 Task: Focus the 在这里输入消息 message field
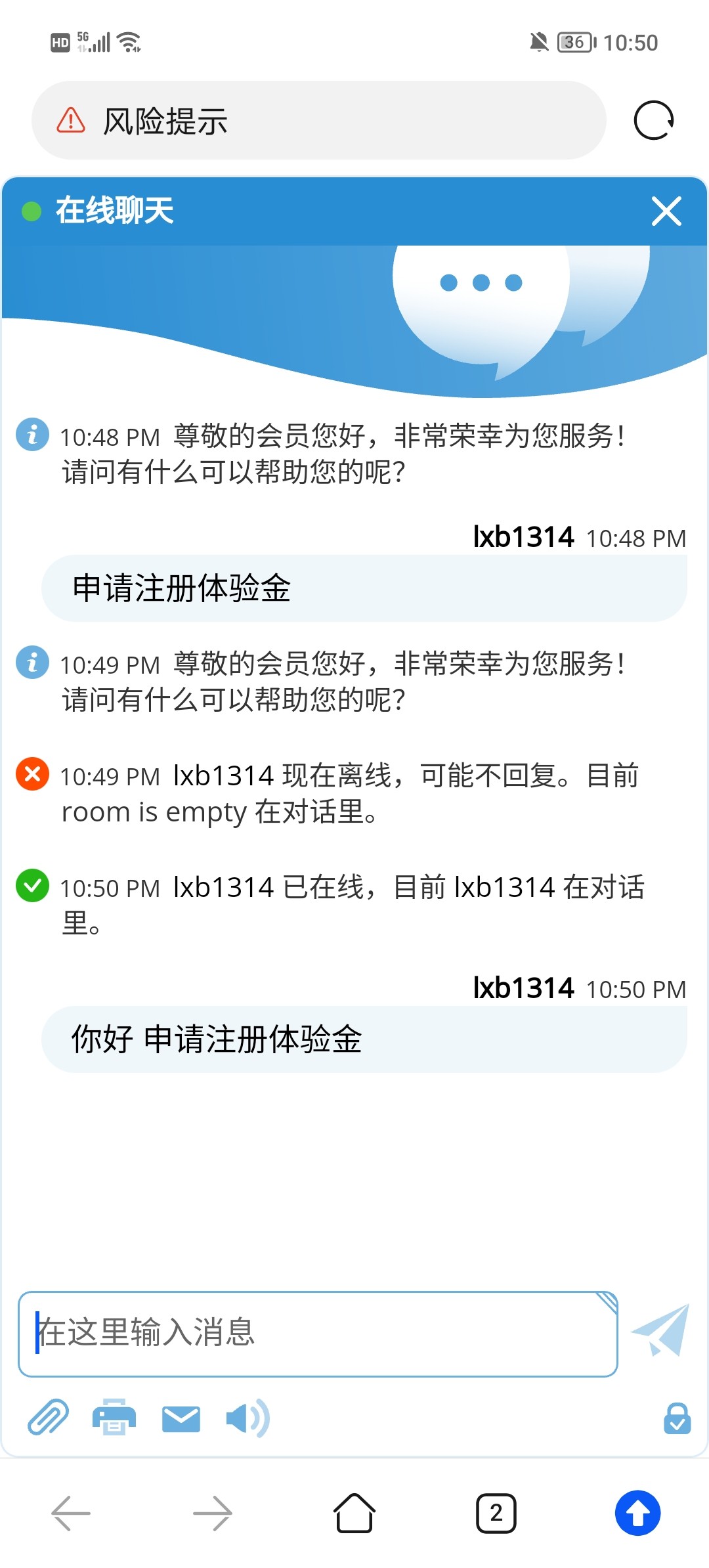(318, 1334)
